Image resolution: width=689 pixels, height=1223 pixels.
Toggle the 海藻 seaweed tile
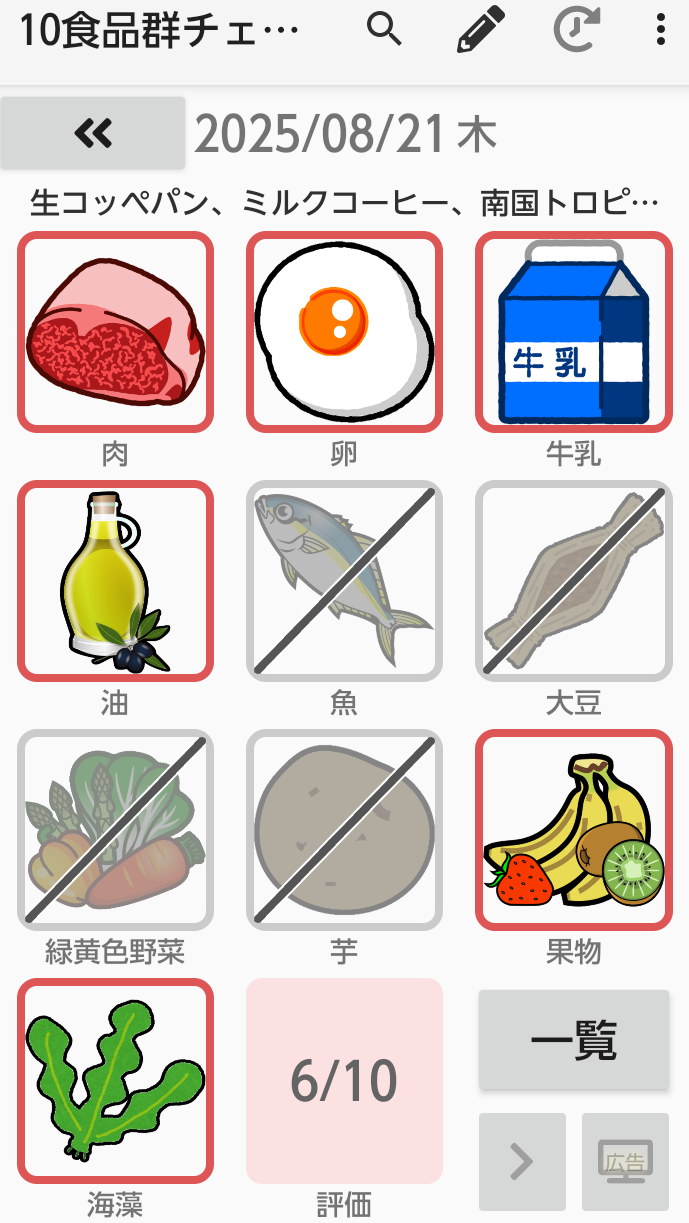tap(115, 1079)
